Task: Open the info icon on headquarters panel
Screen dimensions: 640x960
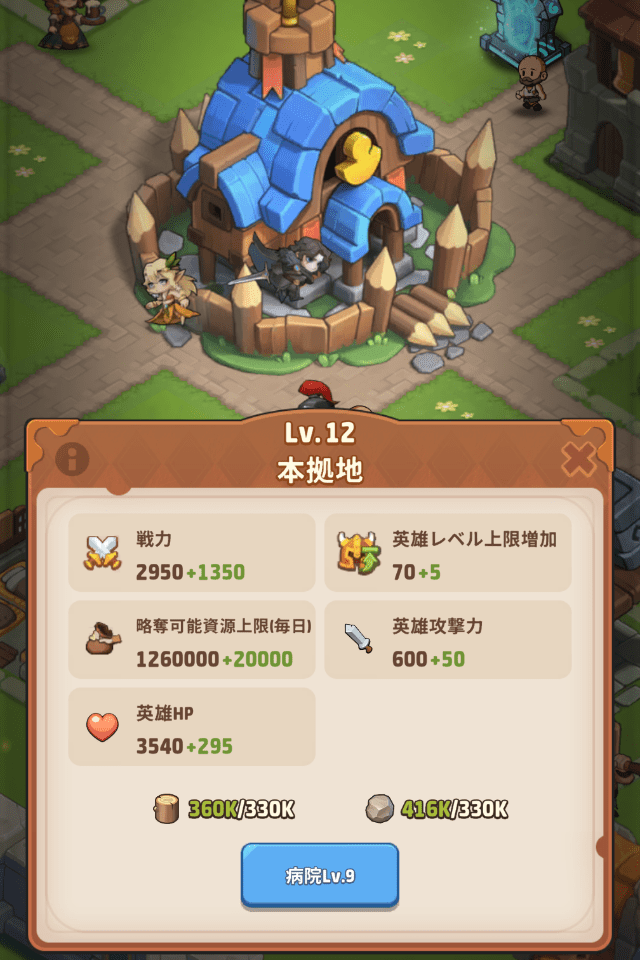Action: pos(72,459)
